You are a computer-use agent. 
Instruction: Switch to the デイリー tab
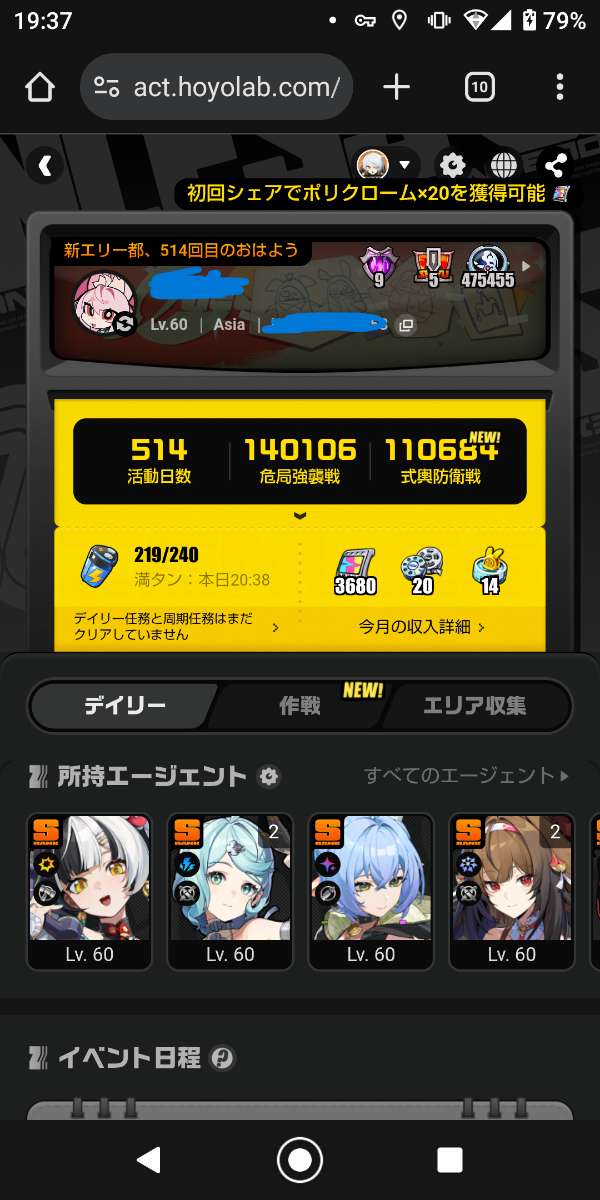click(125, 706)
